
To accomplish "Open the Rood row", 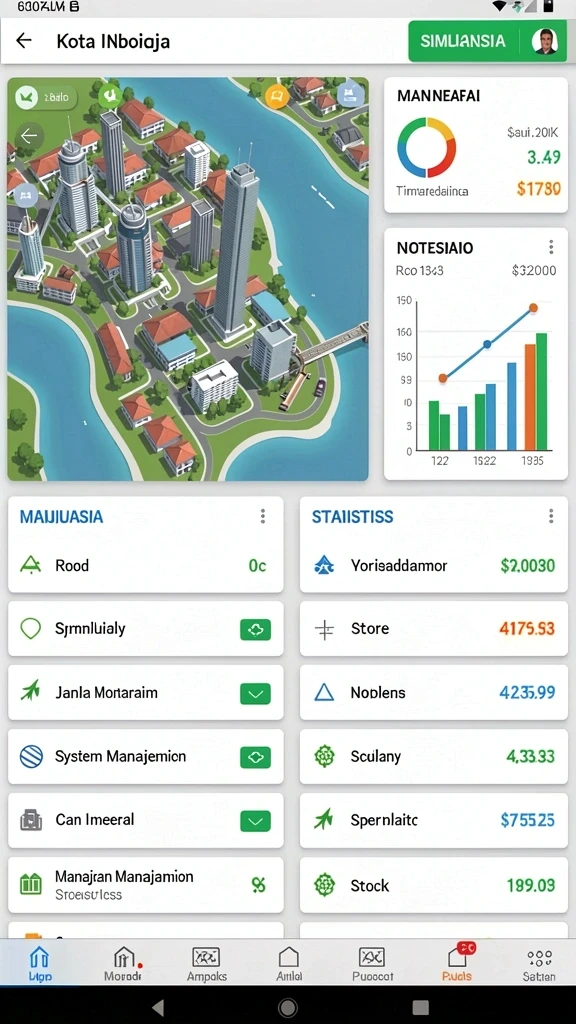I will pyautogui.click(x=146, y=566).
